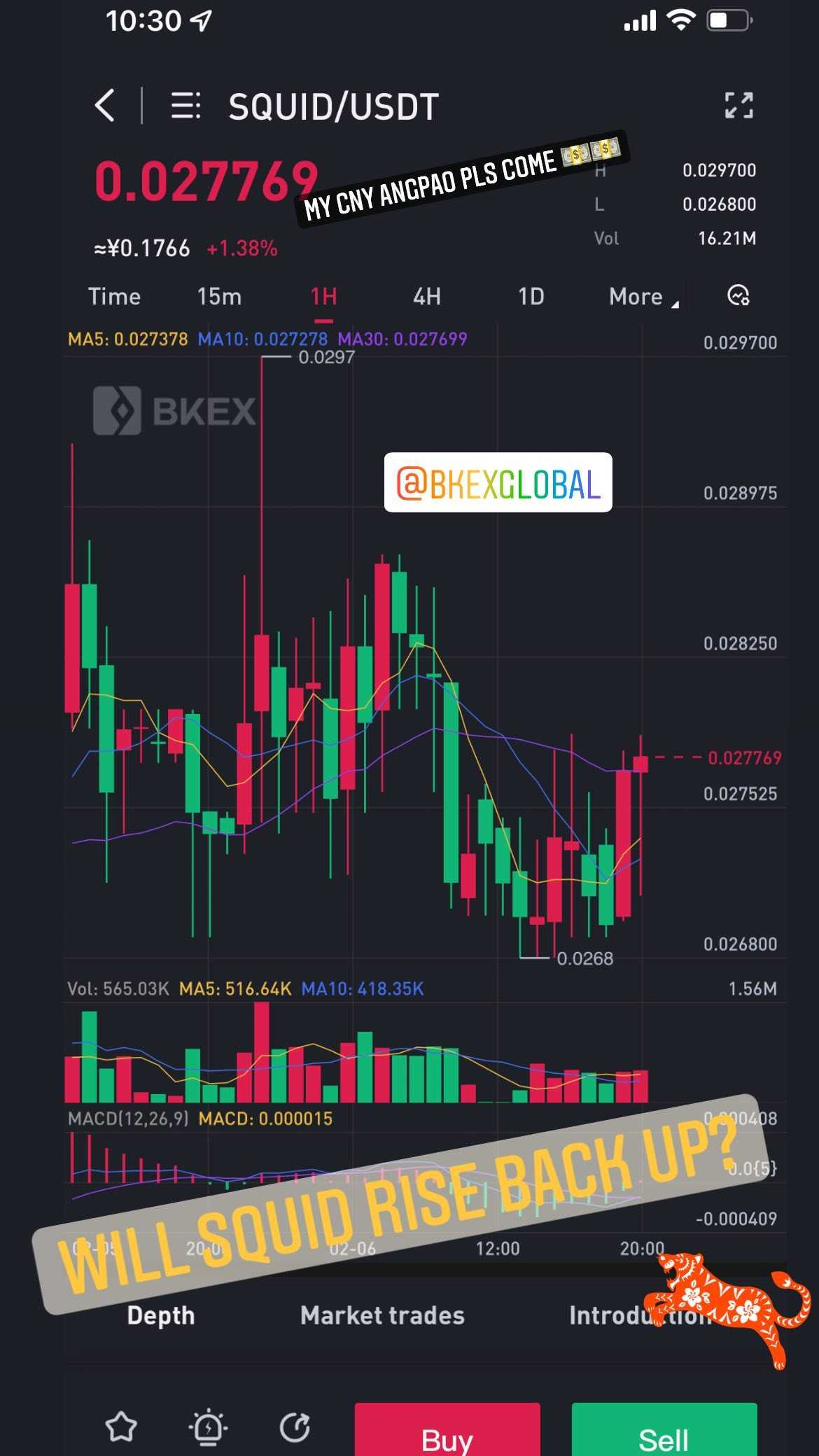
Task: Add SQUID/USDT to favorites with the star
Action: coord(121,1427)
